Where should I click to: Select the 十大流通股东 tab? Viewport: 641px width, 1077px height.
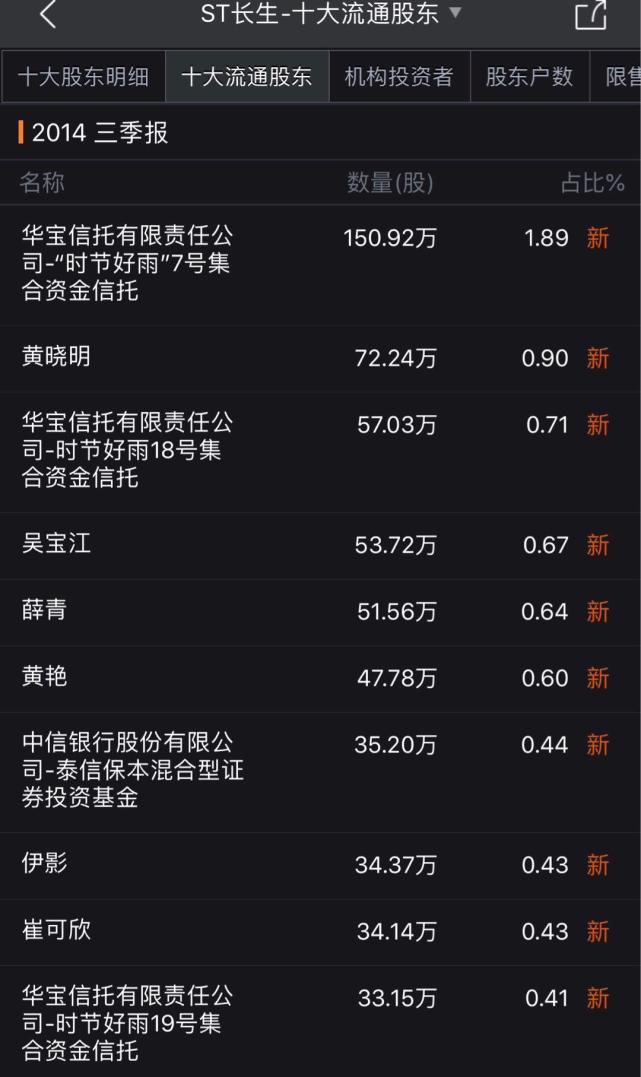246,77
